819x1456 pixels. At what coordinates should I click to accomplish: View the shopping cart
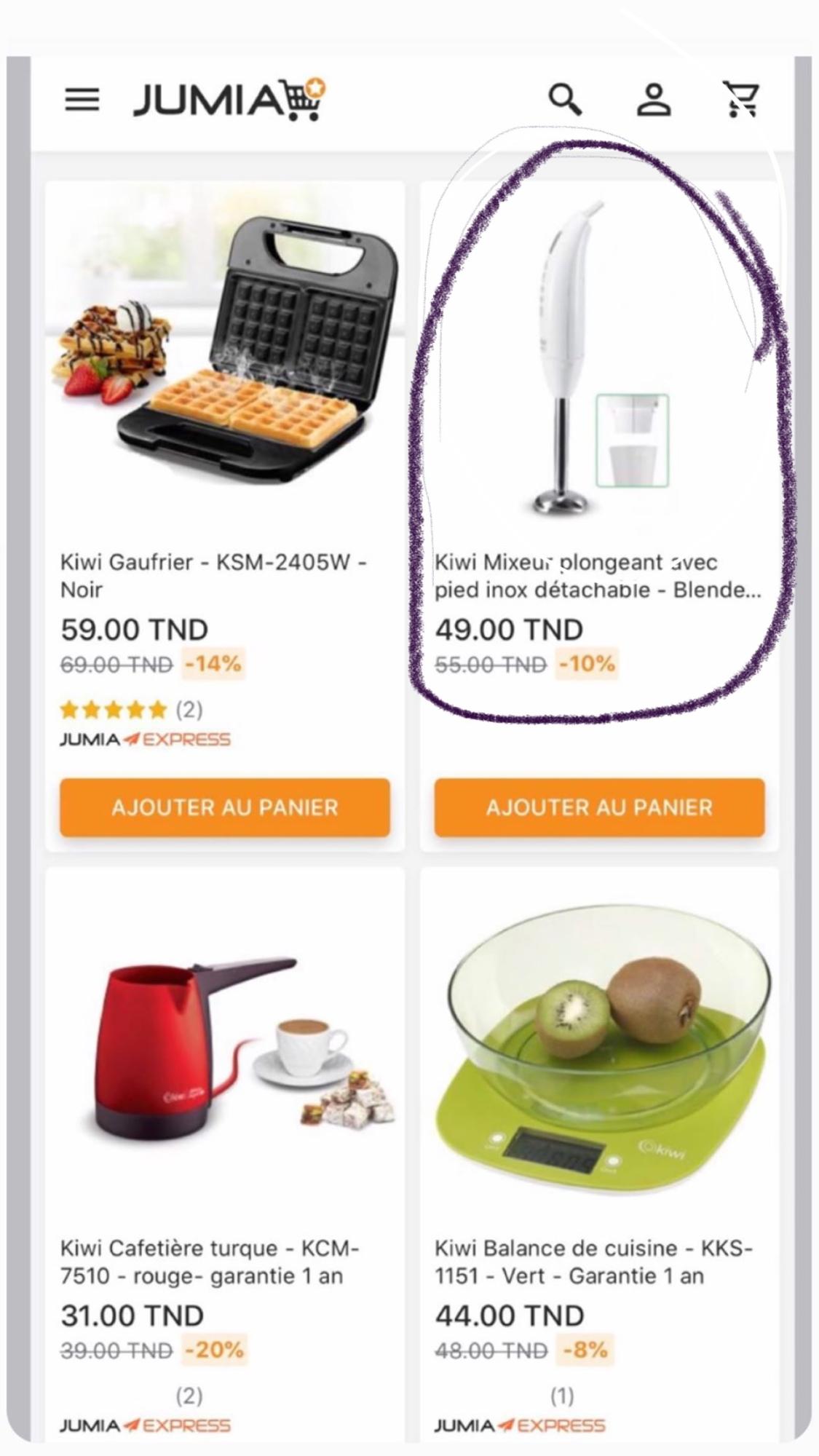click(741, 99)
